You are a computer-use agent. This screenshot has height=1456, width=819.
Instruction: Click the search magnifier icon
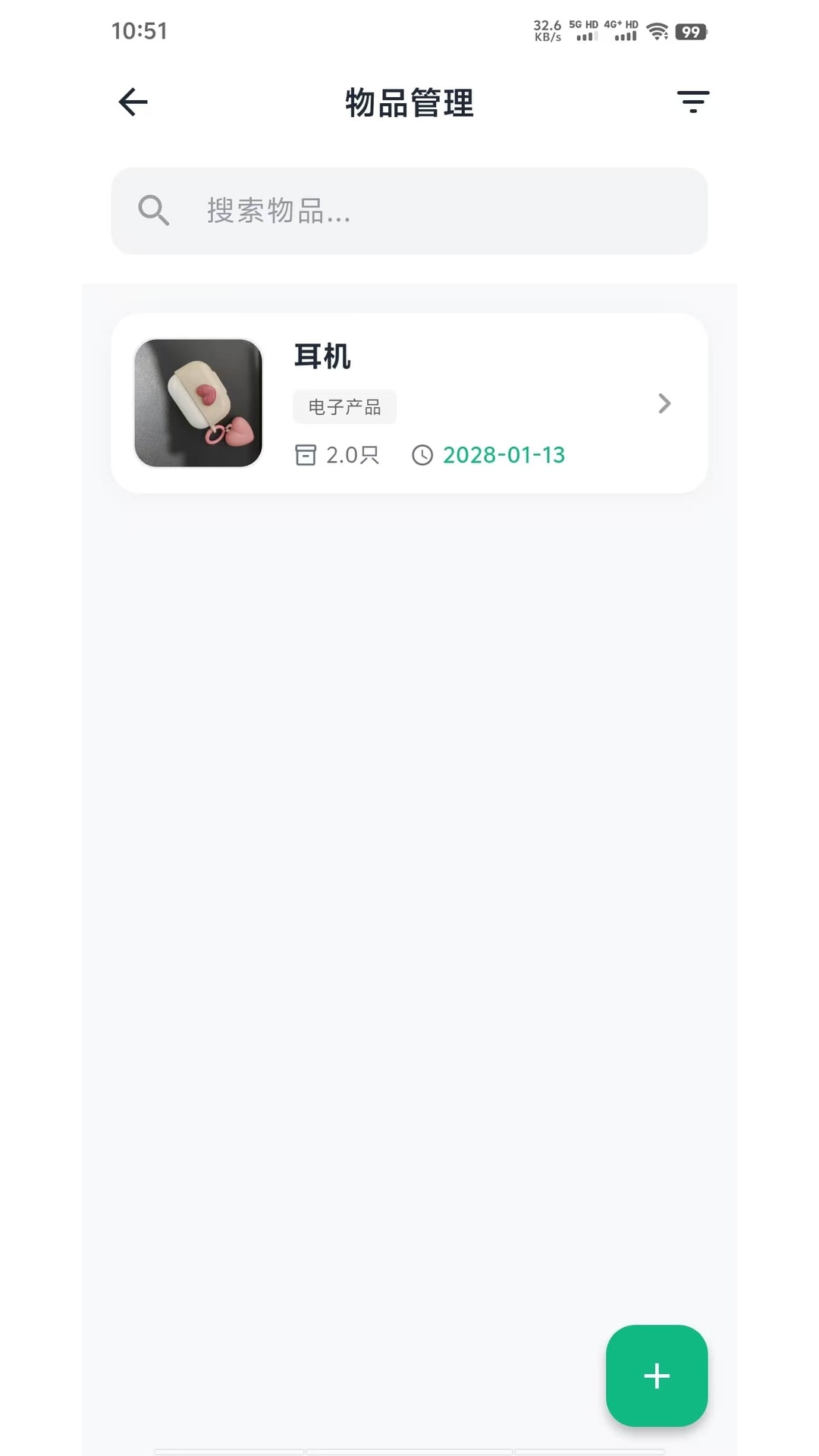click(x=153, y=211)
